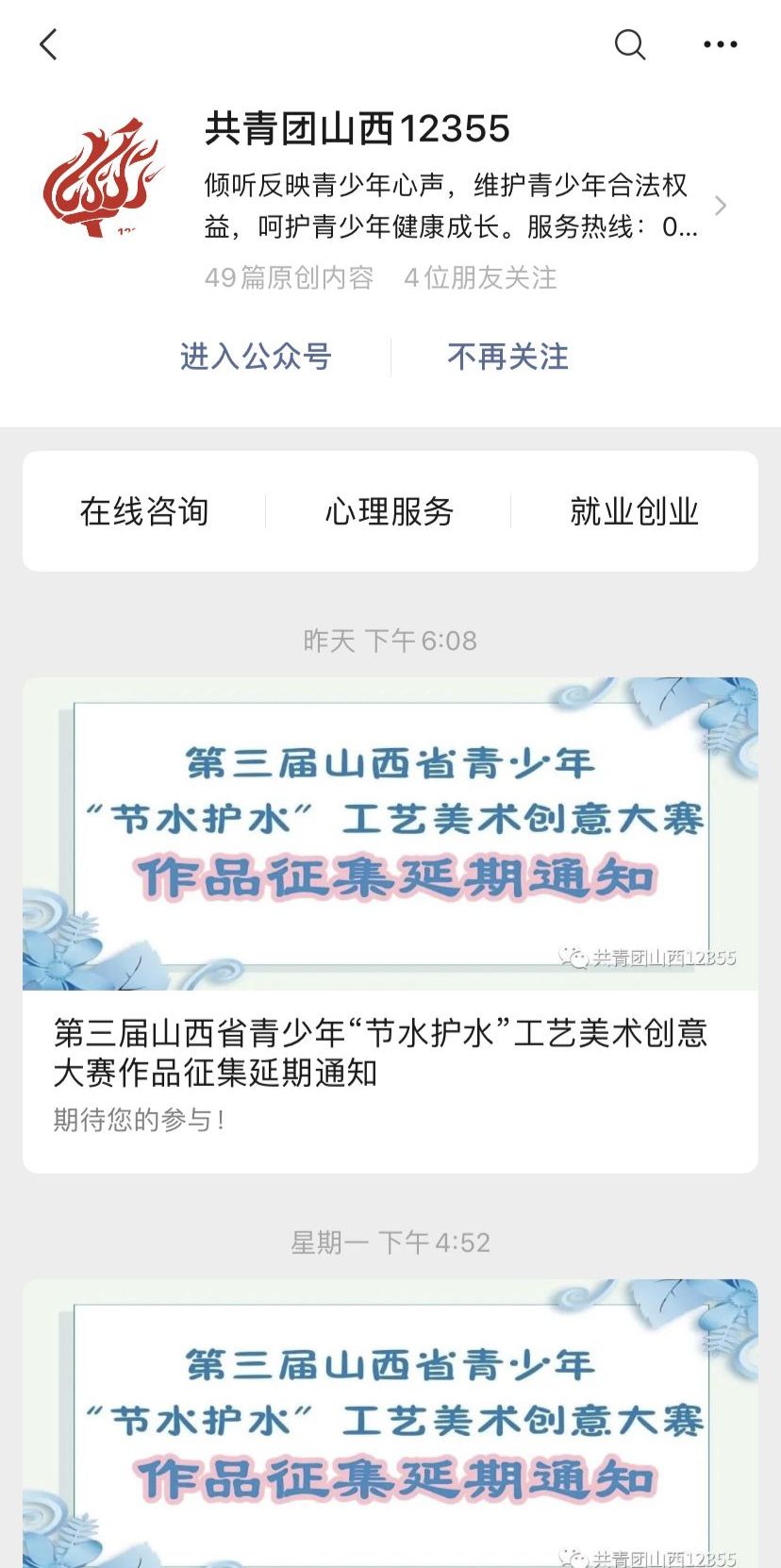
Task: Open Monday's 4:52 PM 节水护水 article card
Action: [x=390, y=1423]
